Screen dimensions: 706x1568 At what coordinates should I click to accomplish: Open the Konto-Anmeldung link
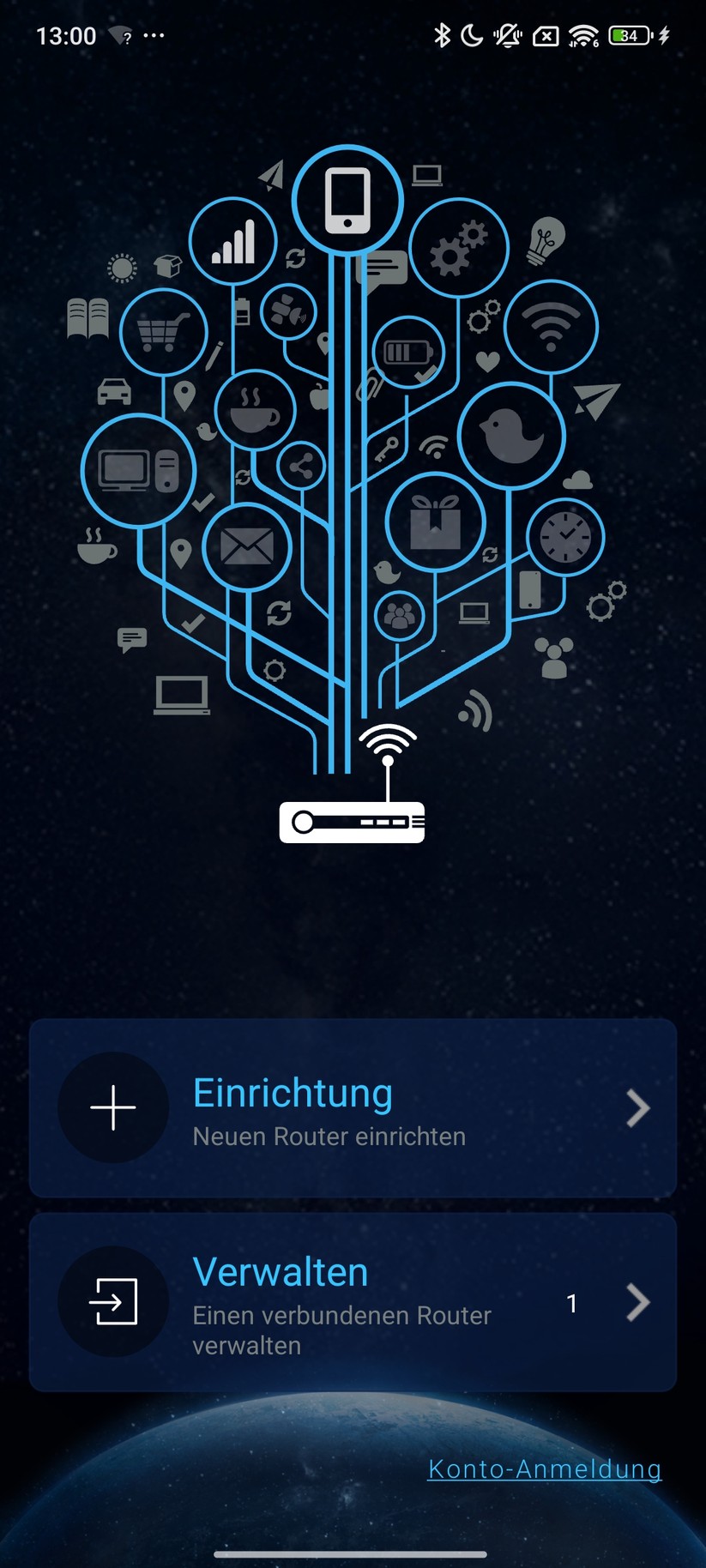coord(544,1468)
